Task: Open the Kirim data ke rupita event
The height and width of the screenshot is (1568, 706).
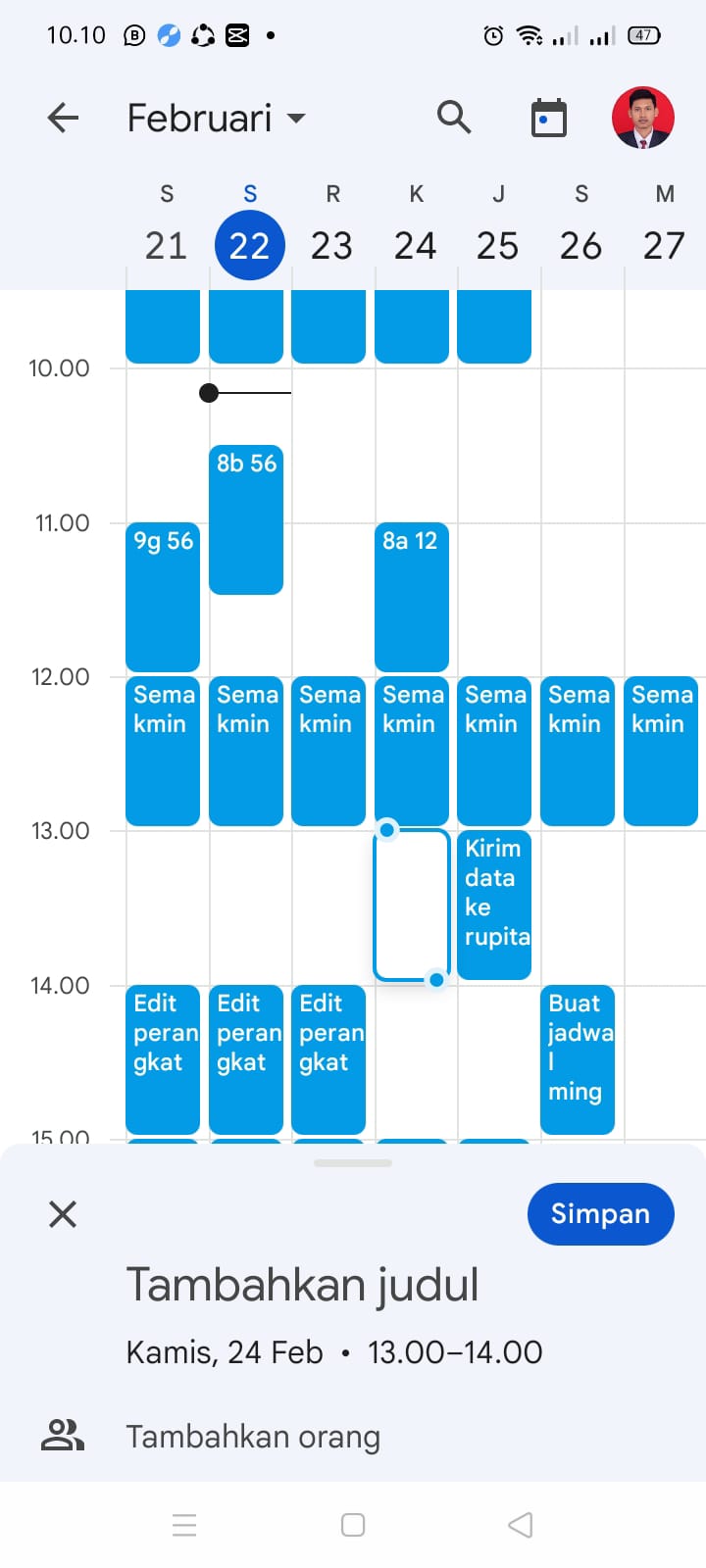Action: click(x=494, y=905)
